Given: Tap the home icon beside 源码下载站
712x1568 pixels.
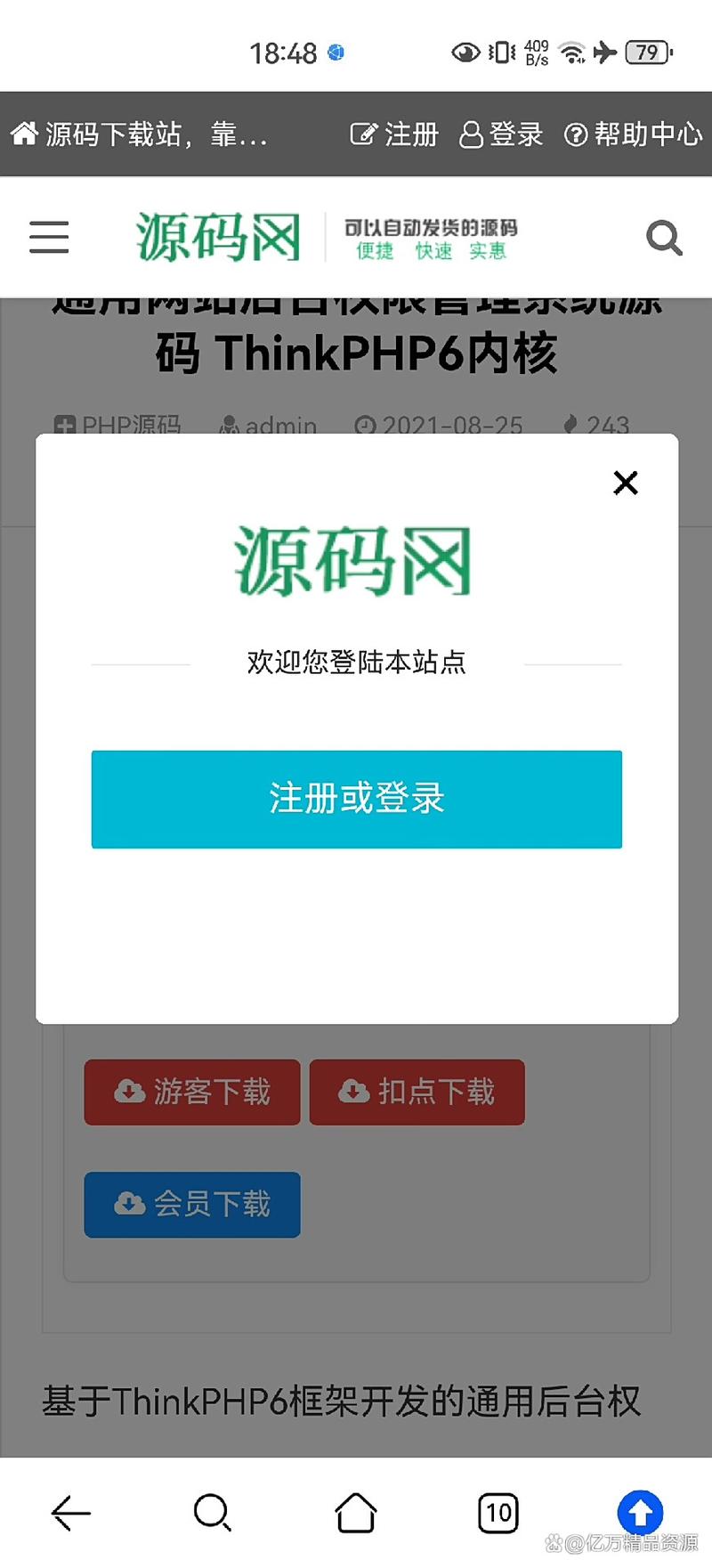Looking at the screenshot, I should point(24,134).
